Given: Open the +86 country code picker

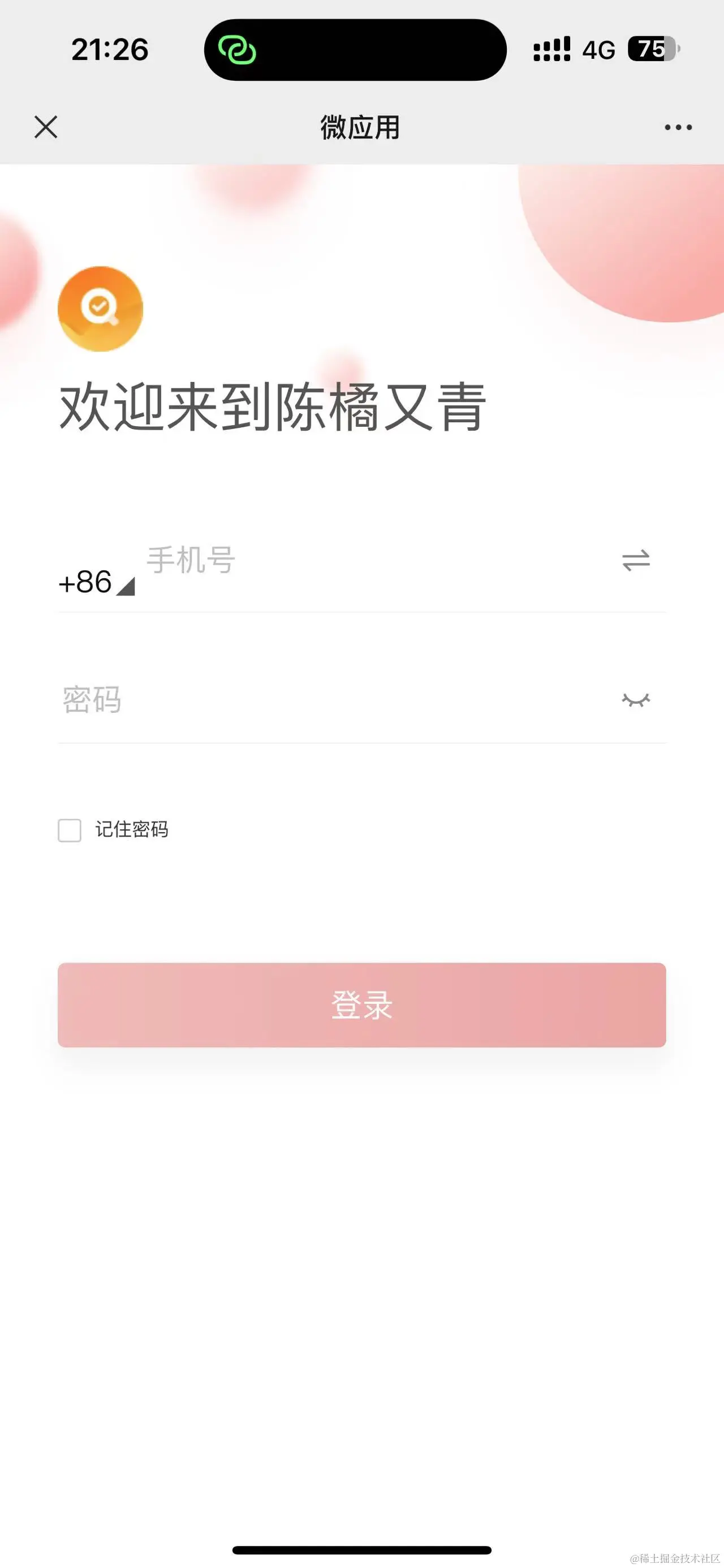Looking at the screenshot, I should coord(96,583).
